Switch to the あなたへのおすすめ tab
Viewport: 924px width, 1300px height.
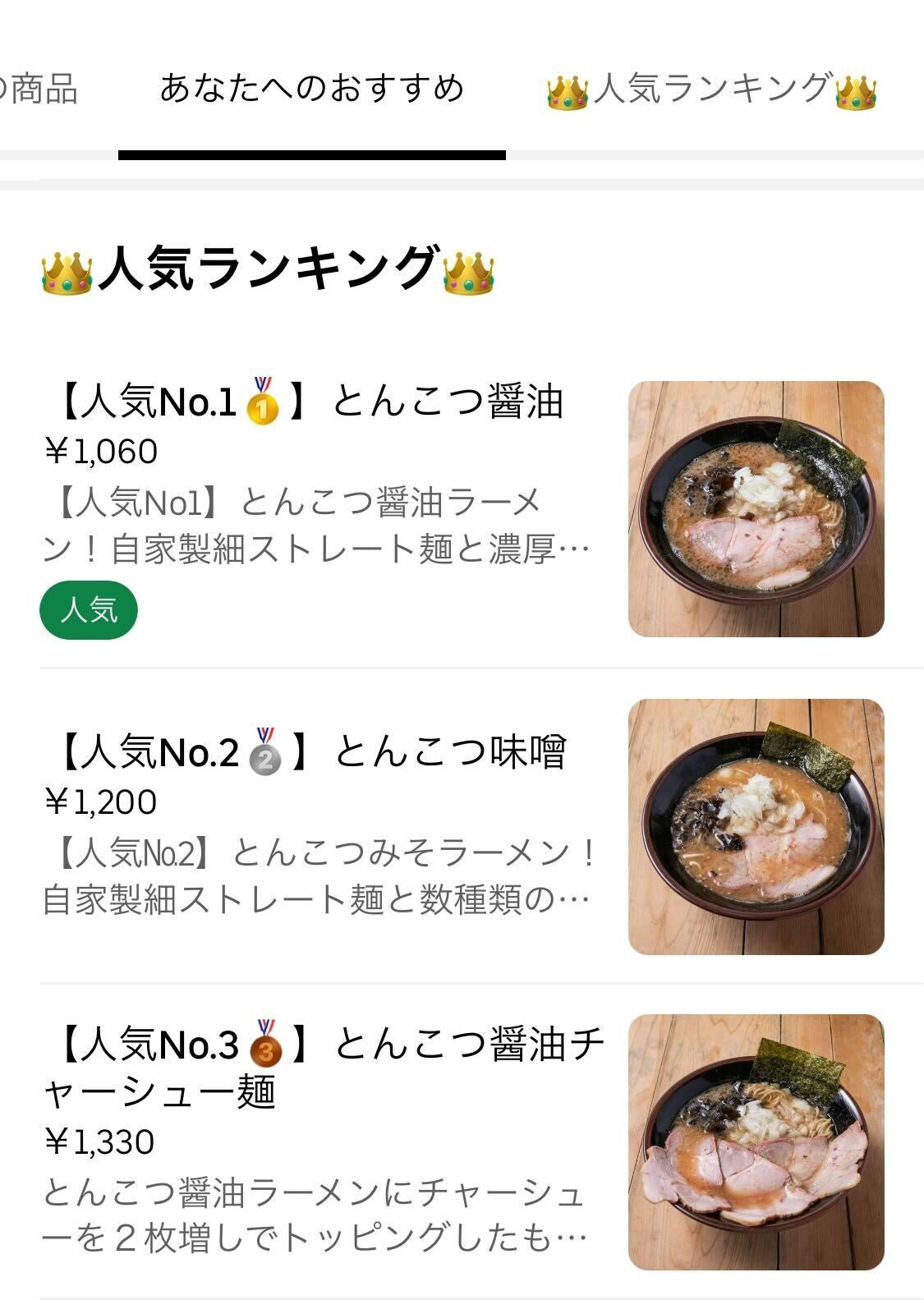tap(312, 89)
